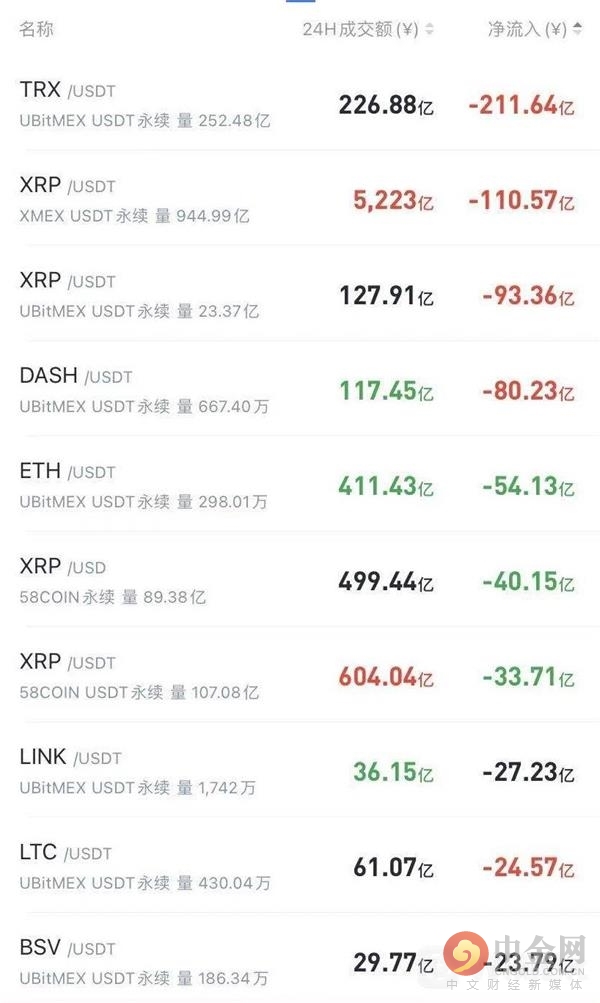Sort by 净流入 column
The height and width of the screenshot is (1003, 600).
coord(535,29)
